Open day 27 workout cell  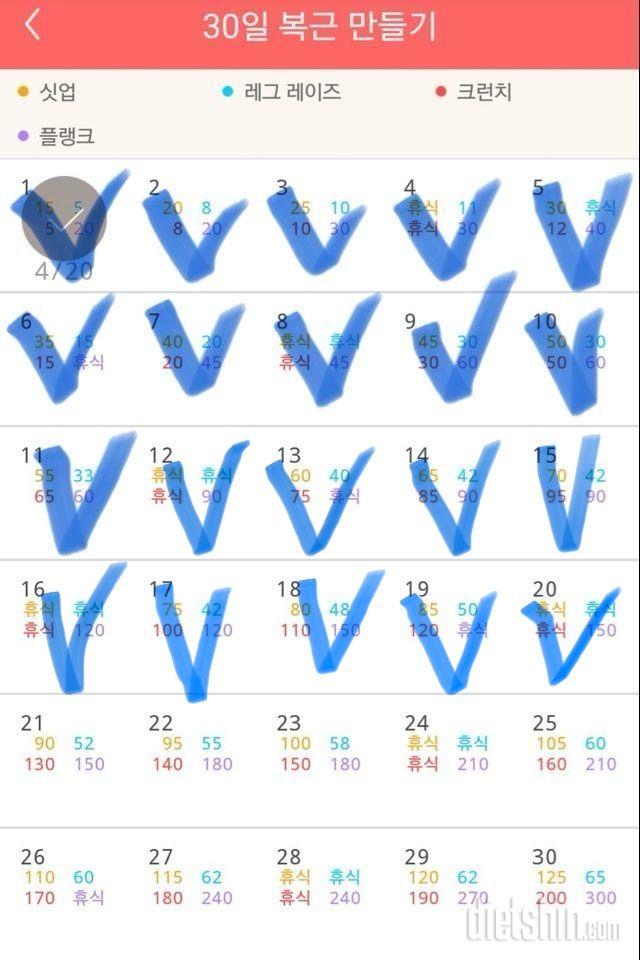point(192,890)
